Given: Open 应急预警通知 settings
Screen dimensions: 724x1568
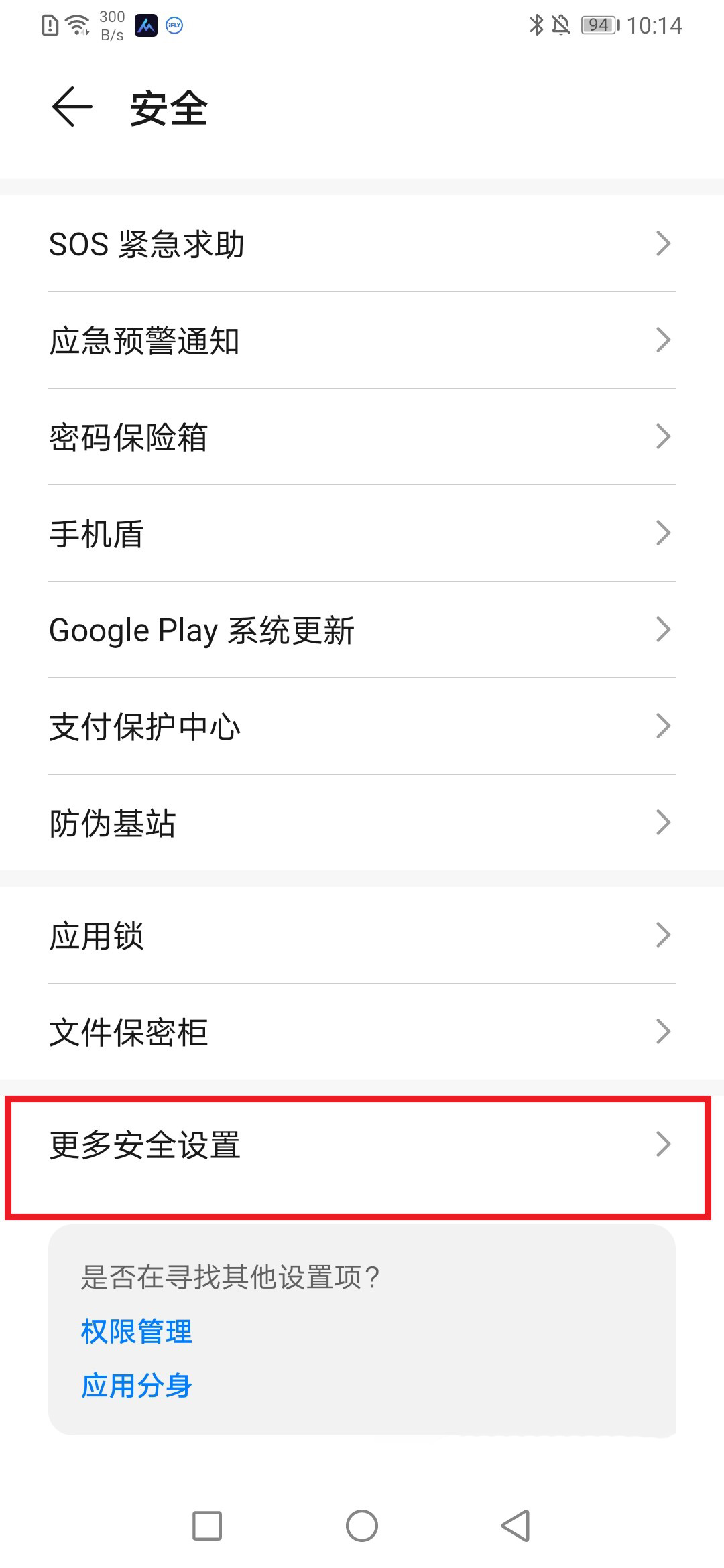Looking at the screenshot, I should click(x=362, y=342).
